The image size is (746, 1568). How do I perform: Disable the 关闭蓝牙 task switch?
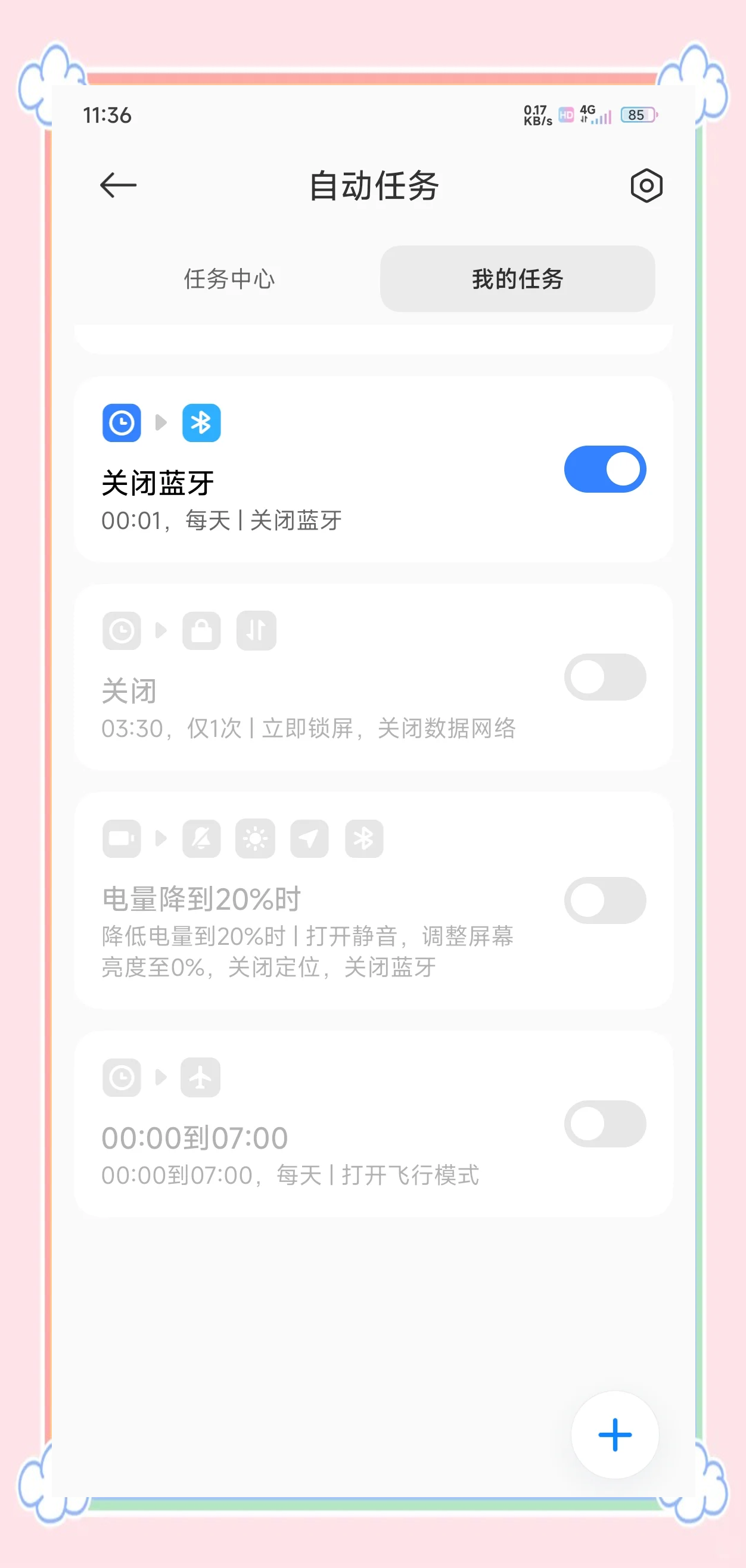coord(605,469)
